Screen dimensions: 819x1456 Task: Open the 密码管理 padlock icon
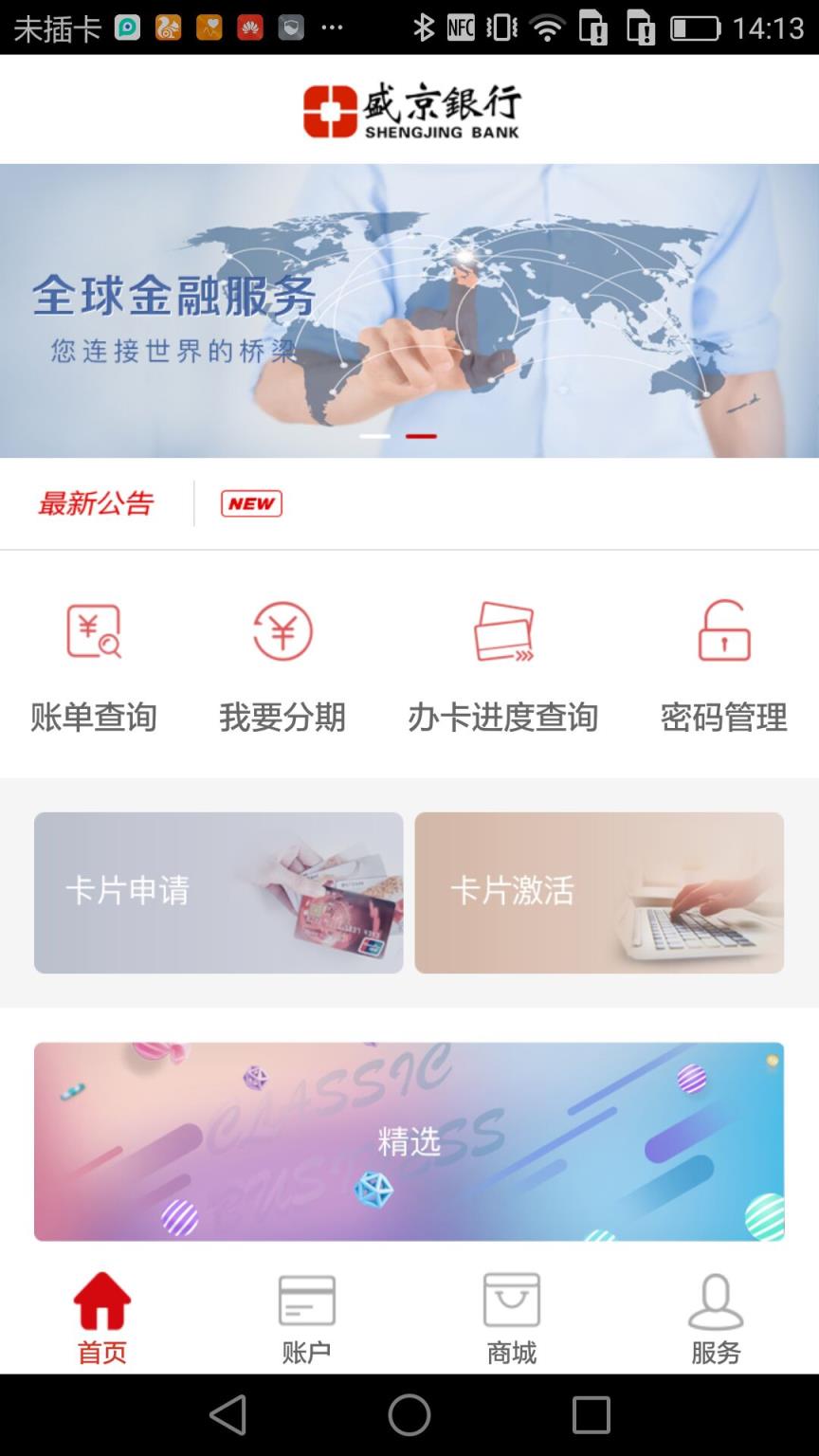tap(723, 630)
